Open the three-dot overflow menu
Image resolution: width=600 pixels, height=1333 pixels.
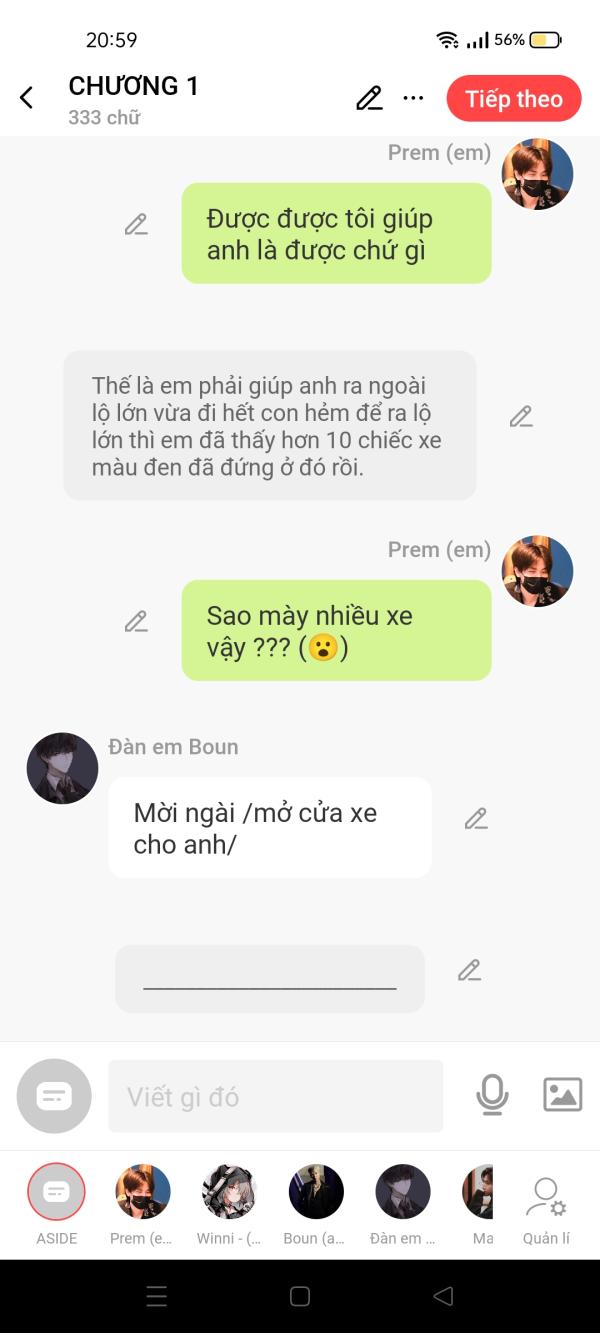click(x=413, y=98)
